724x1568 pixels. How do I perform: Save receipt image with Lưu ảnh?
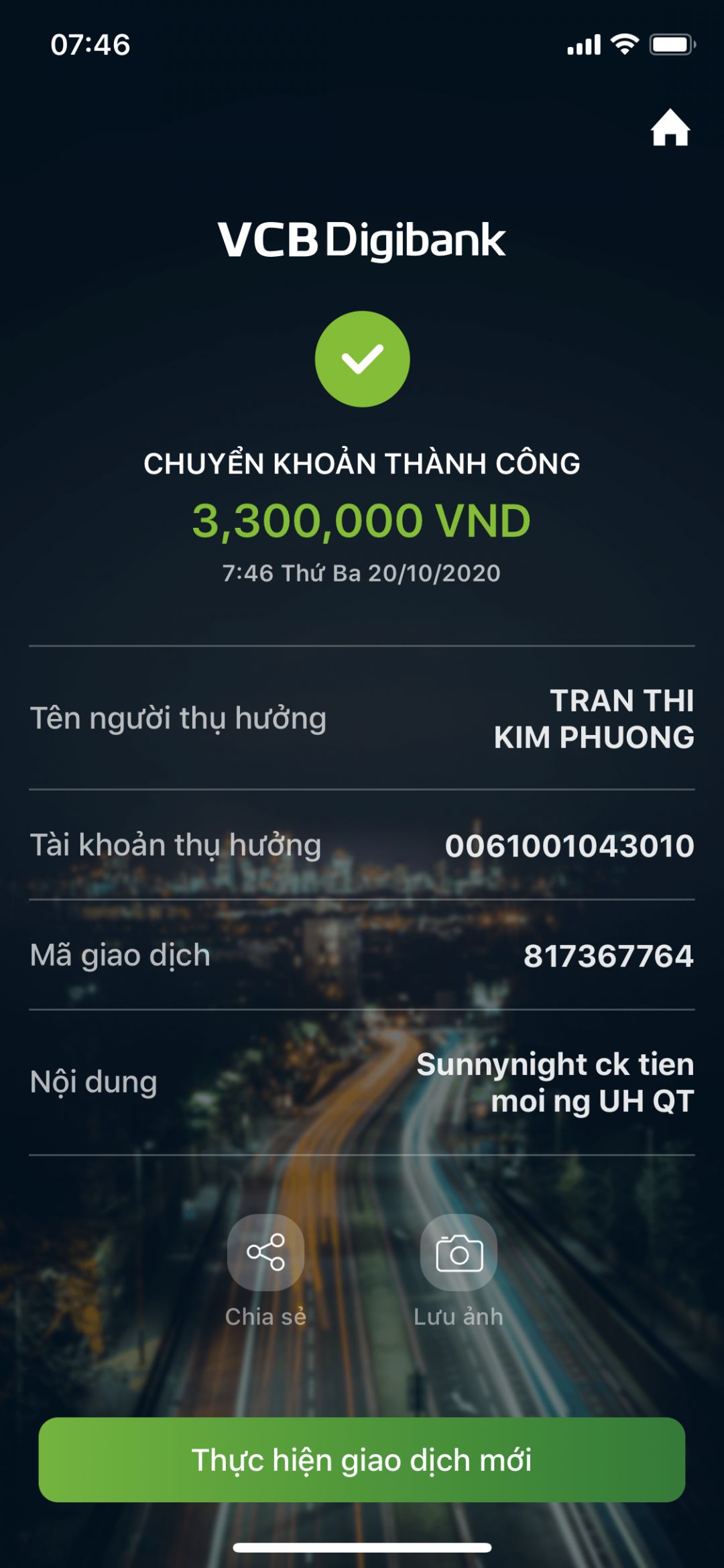(x=459, y=1252)
